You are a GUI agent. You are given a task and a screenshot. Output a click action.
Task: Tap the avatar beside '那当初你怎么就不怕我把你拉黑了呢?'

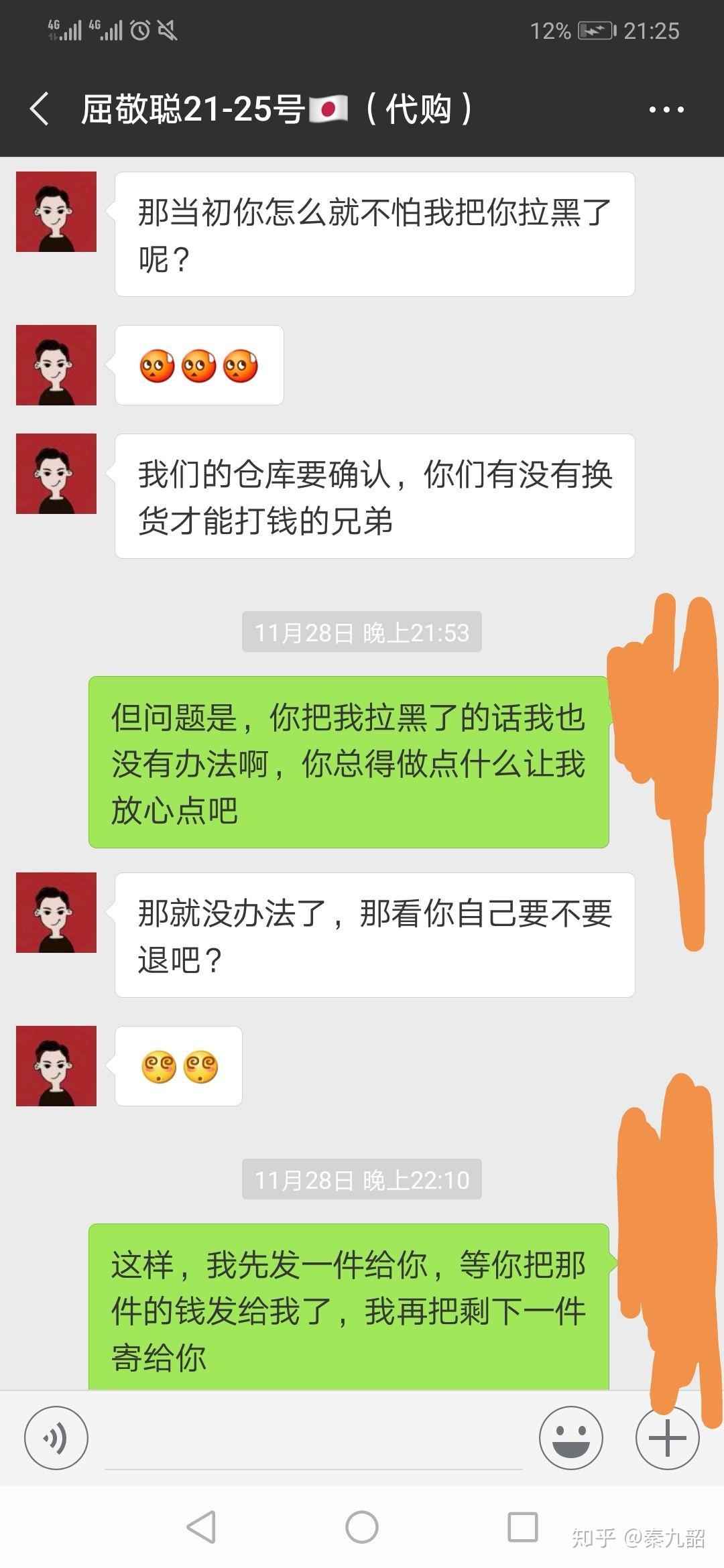coord(56,212)
